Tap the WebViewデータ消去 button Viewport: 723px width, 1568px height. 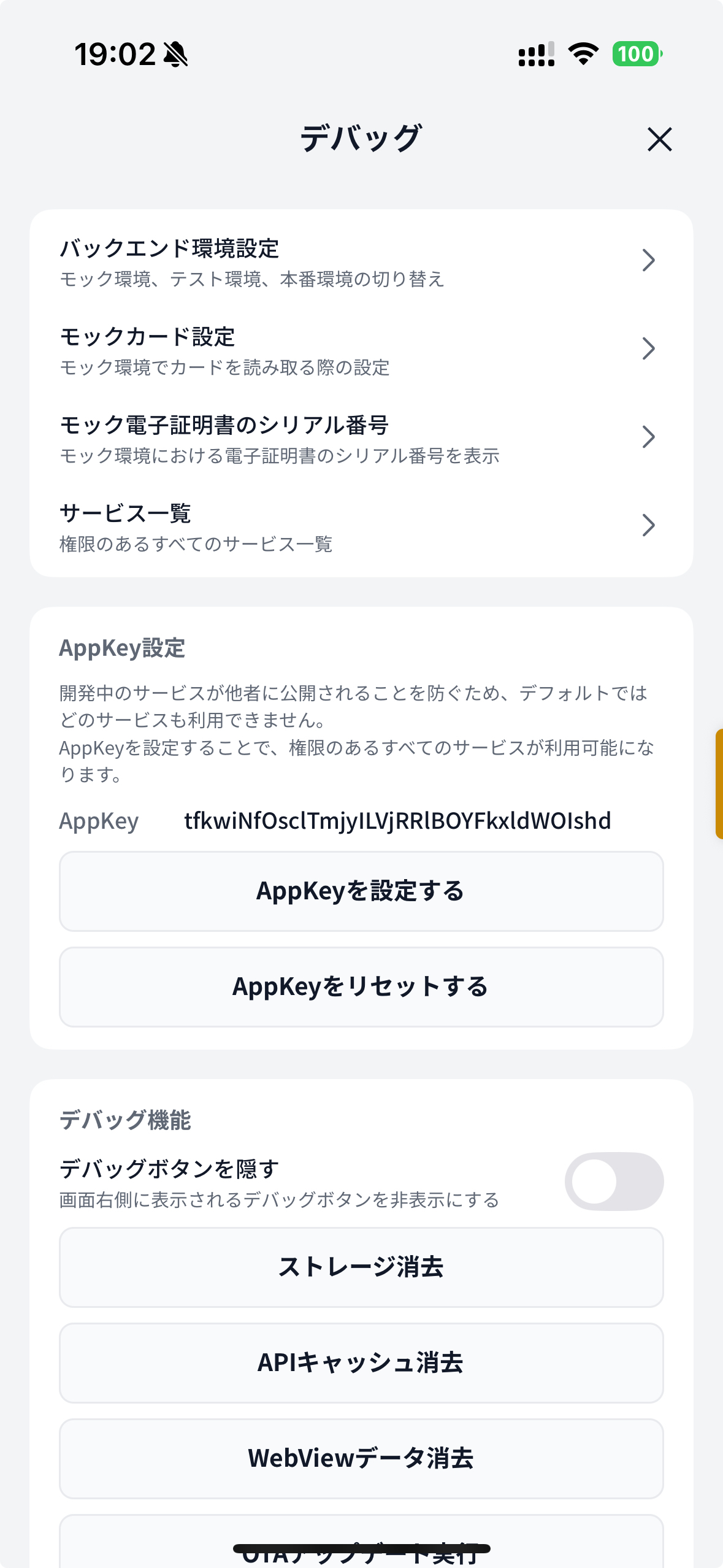click(361, 1458)
